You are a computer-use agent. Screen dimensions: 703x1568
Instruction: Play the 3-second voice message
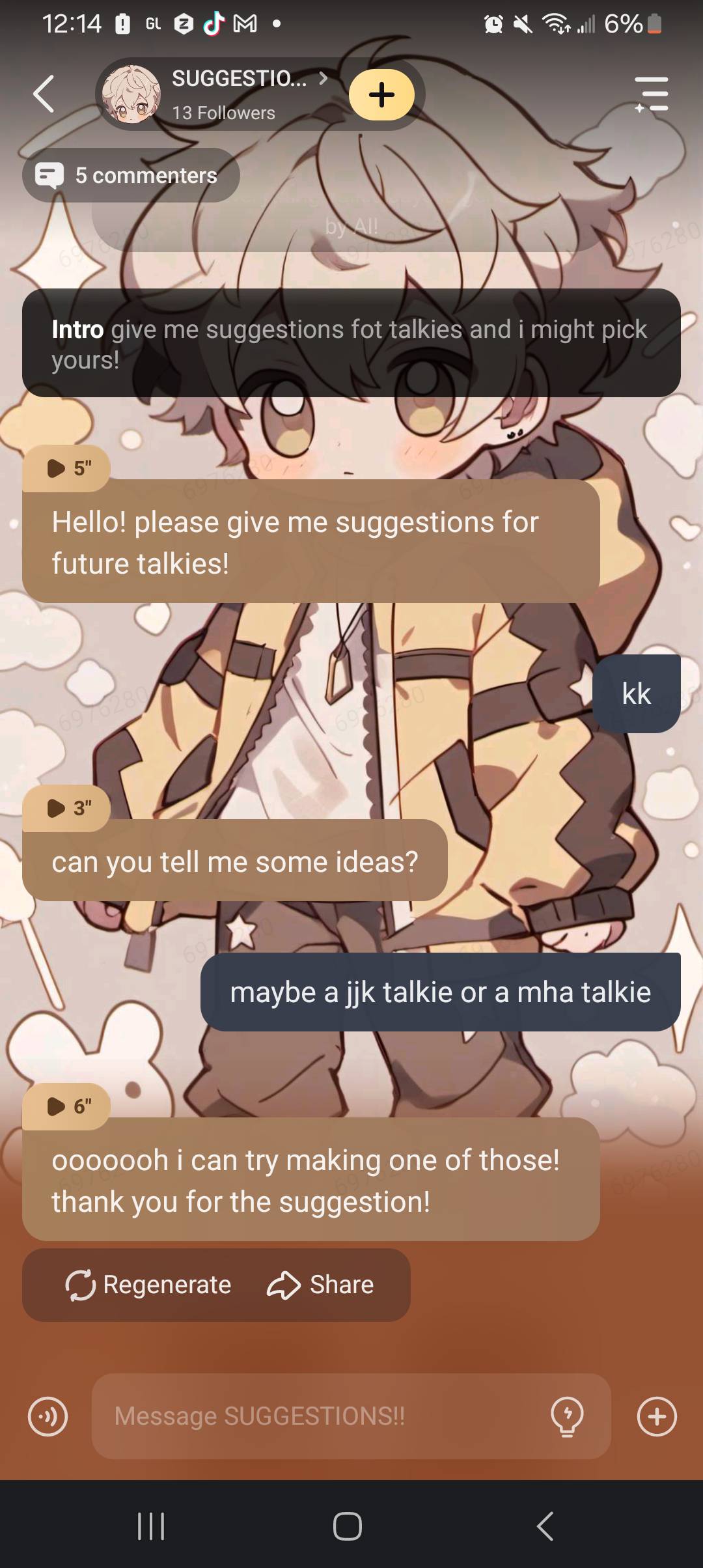(66, 808)
